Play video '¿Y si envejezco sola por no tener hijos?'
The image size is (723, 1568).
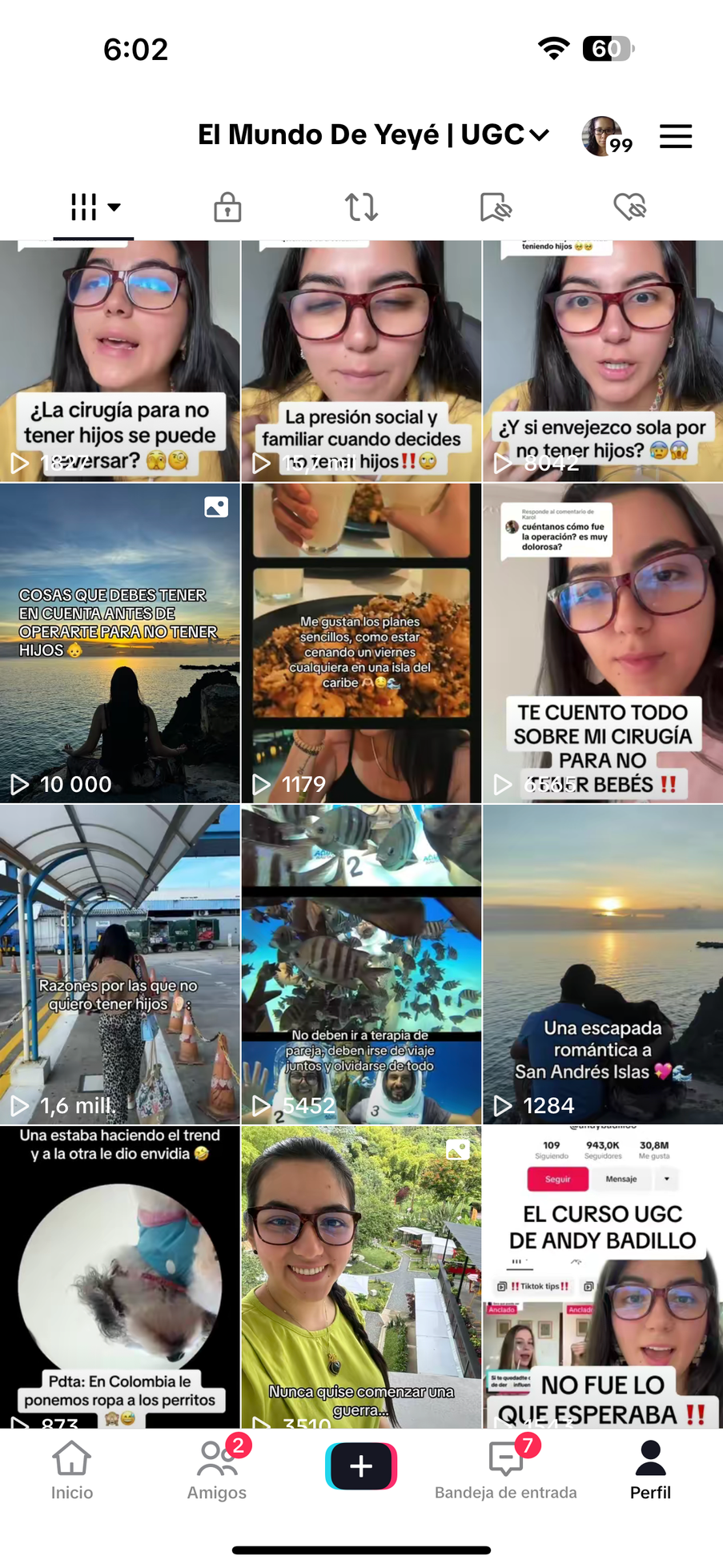point(603,360)
